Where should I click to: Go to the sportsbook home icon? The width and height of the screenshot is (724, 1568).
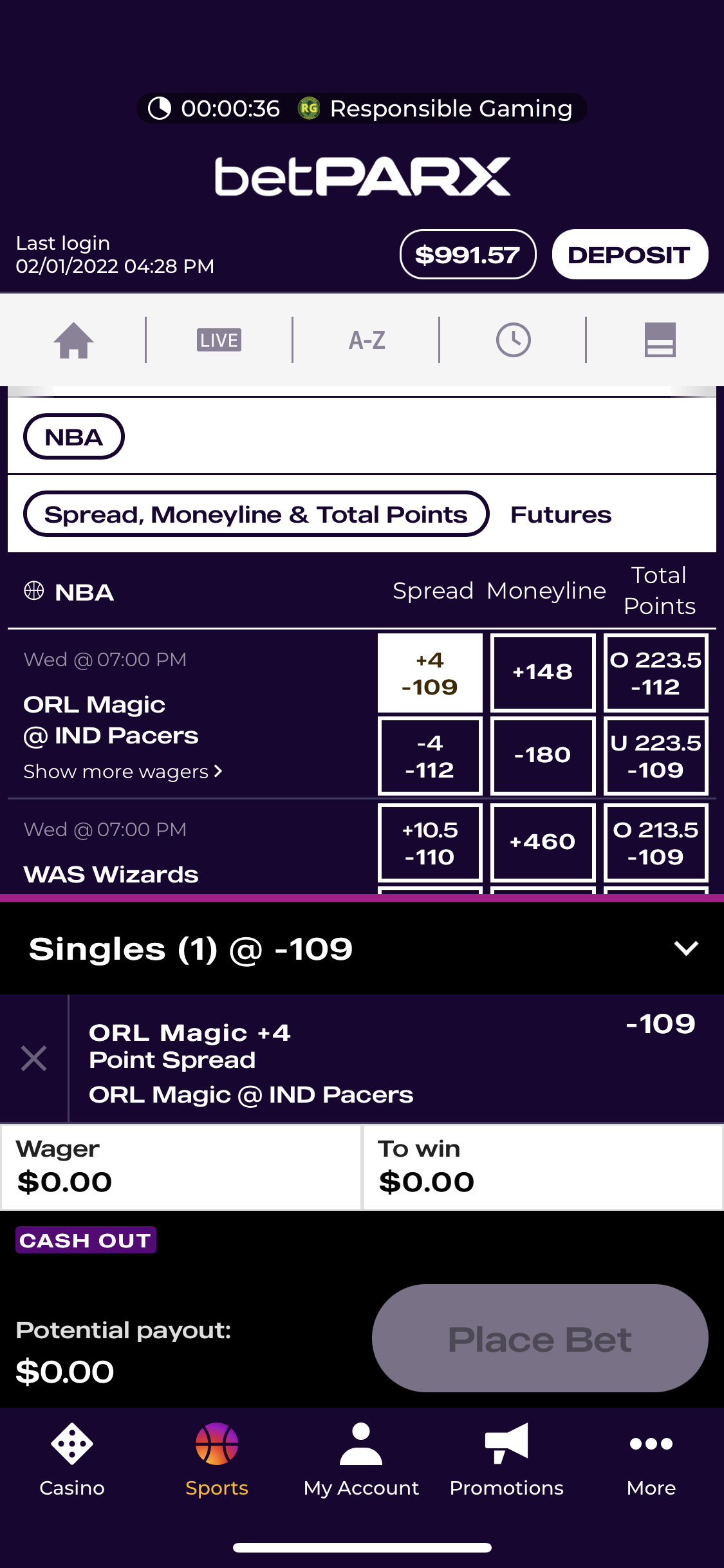(x=73, y=340)
